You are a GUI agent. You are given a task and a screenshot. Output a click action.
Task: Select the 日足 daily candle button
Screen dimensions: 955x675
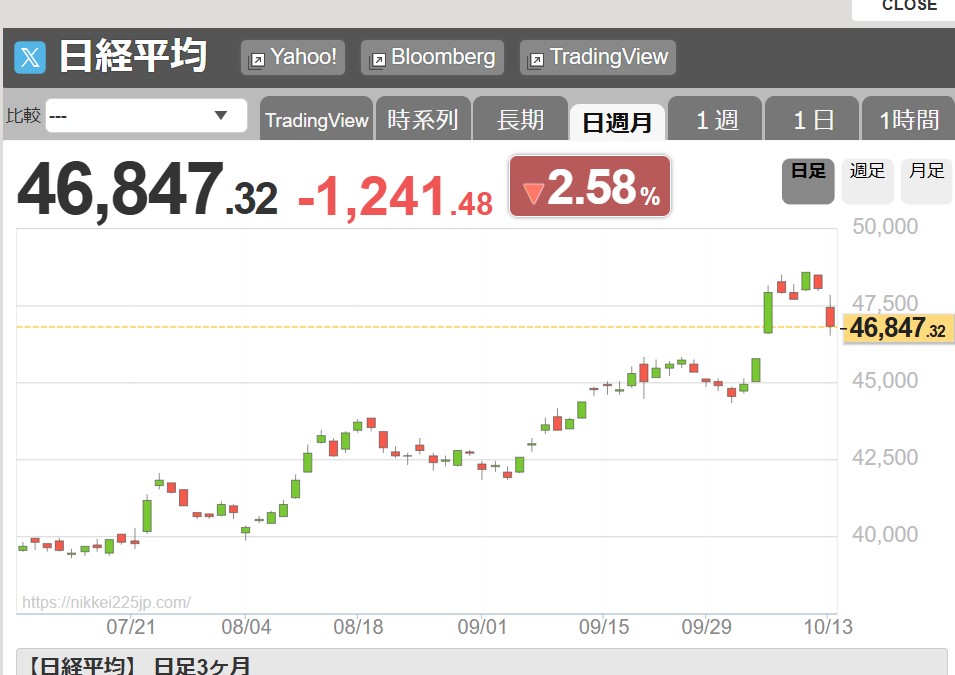(x=808, y=180)
